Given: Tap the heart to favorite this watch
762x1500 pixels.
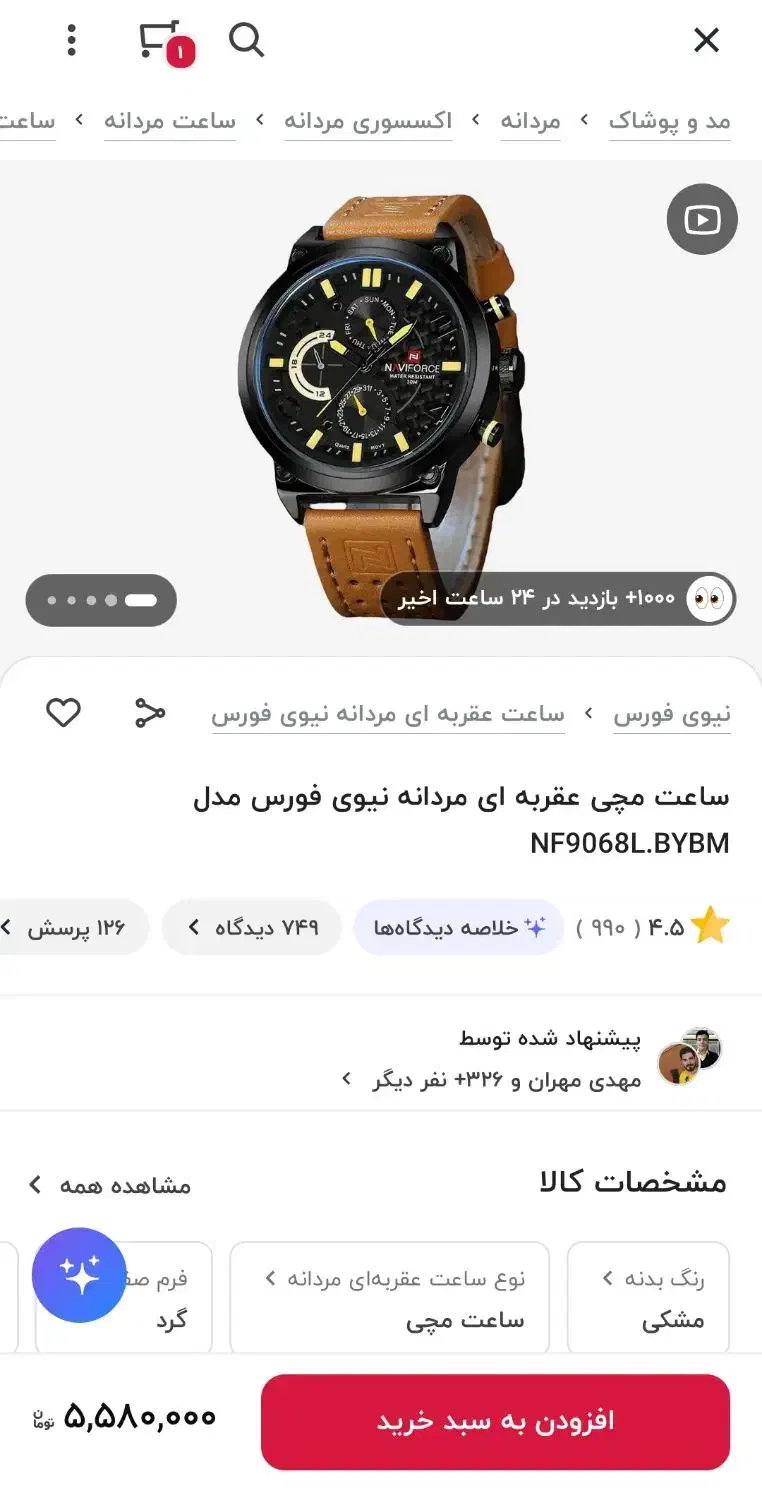Looking at the screenshot, I should point(64,712).
